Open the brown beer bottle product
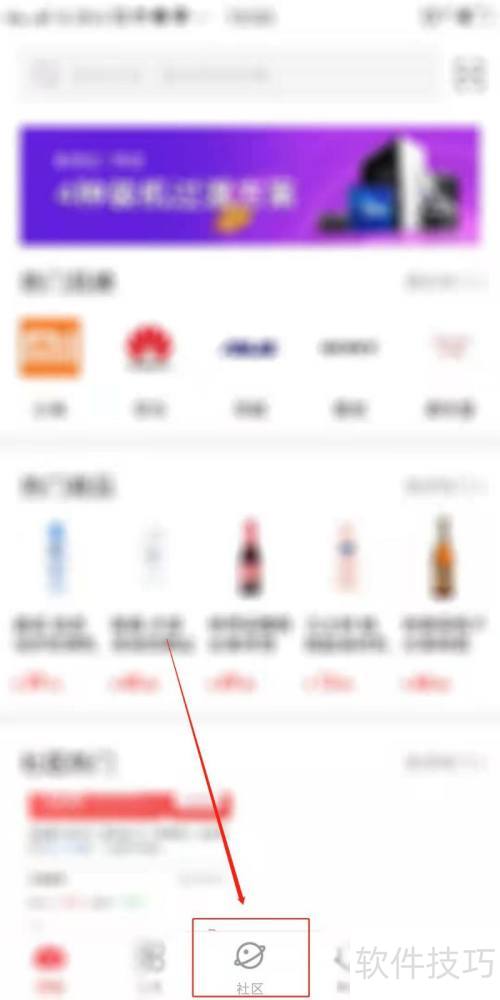This screenshot has height=1000, width=500. click(x=442, y=558)
